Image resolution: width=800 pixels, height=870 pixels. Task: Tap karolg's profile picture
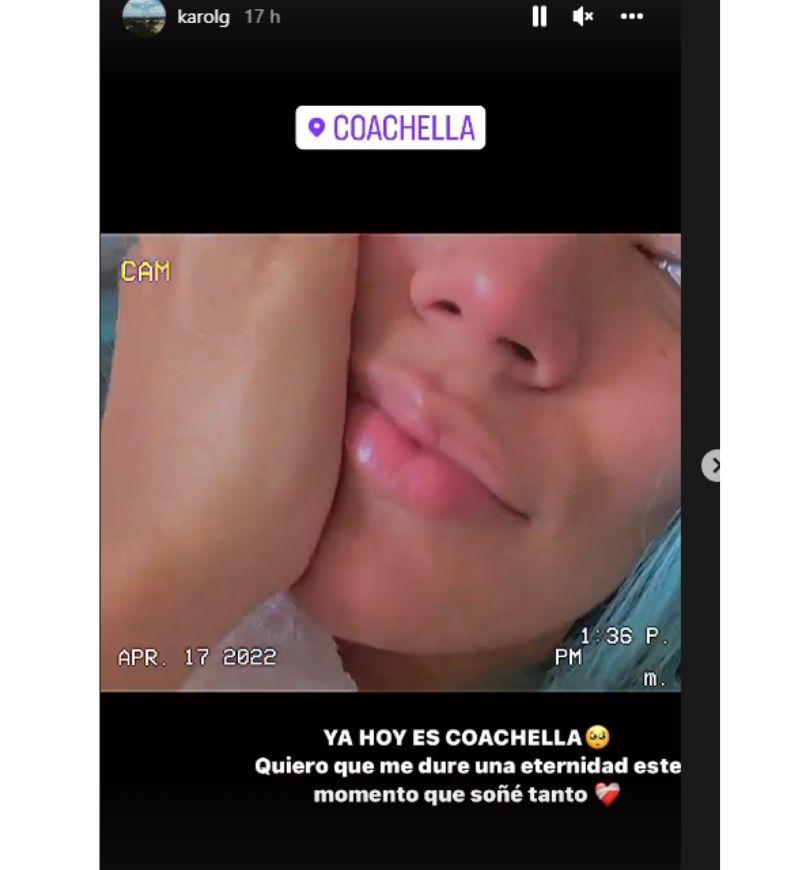(144, 16)
